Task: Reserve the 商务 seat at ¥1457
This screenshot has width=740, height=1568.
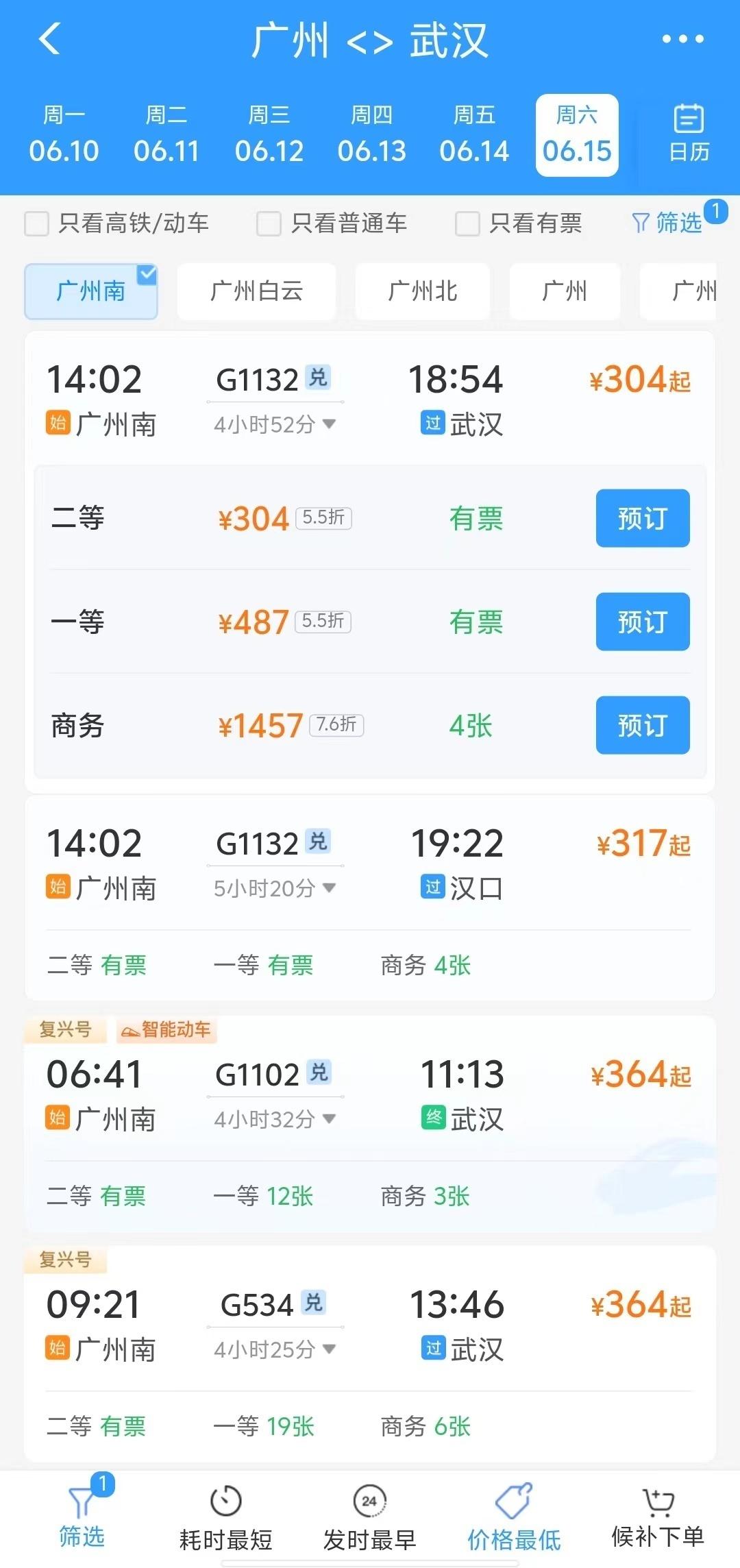Action: [642, 725]
